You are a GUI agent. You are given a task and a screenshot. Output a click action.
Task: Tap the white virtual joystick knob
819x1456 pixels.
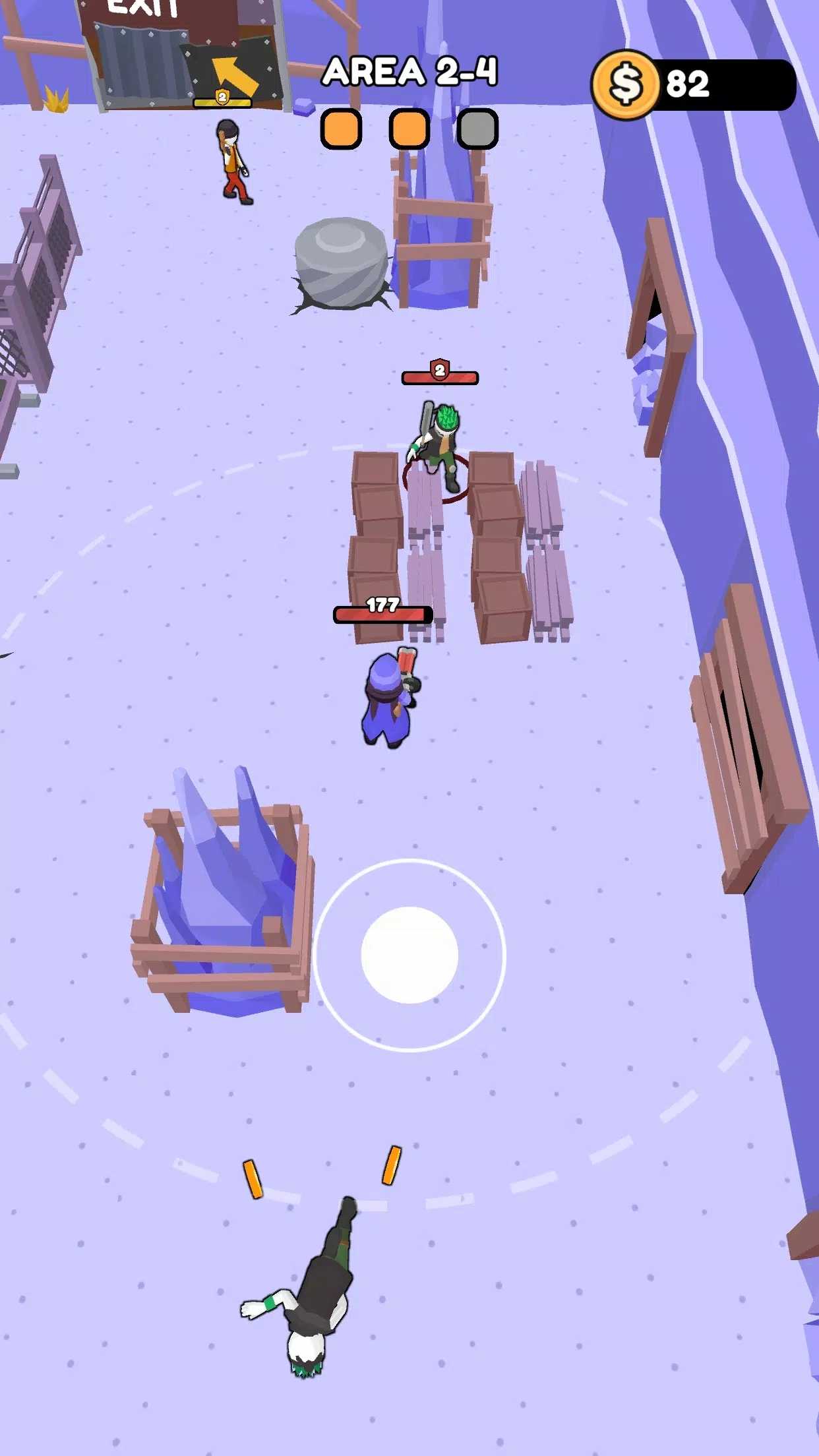point(409,955)
